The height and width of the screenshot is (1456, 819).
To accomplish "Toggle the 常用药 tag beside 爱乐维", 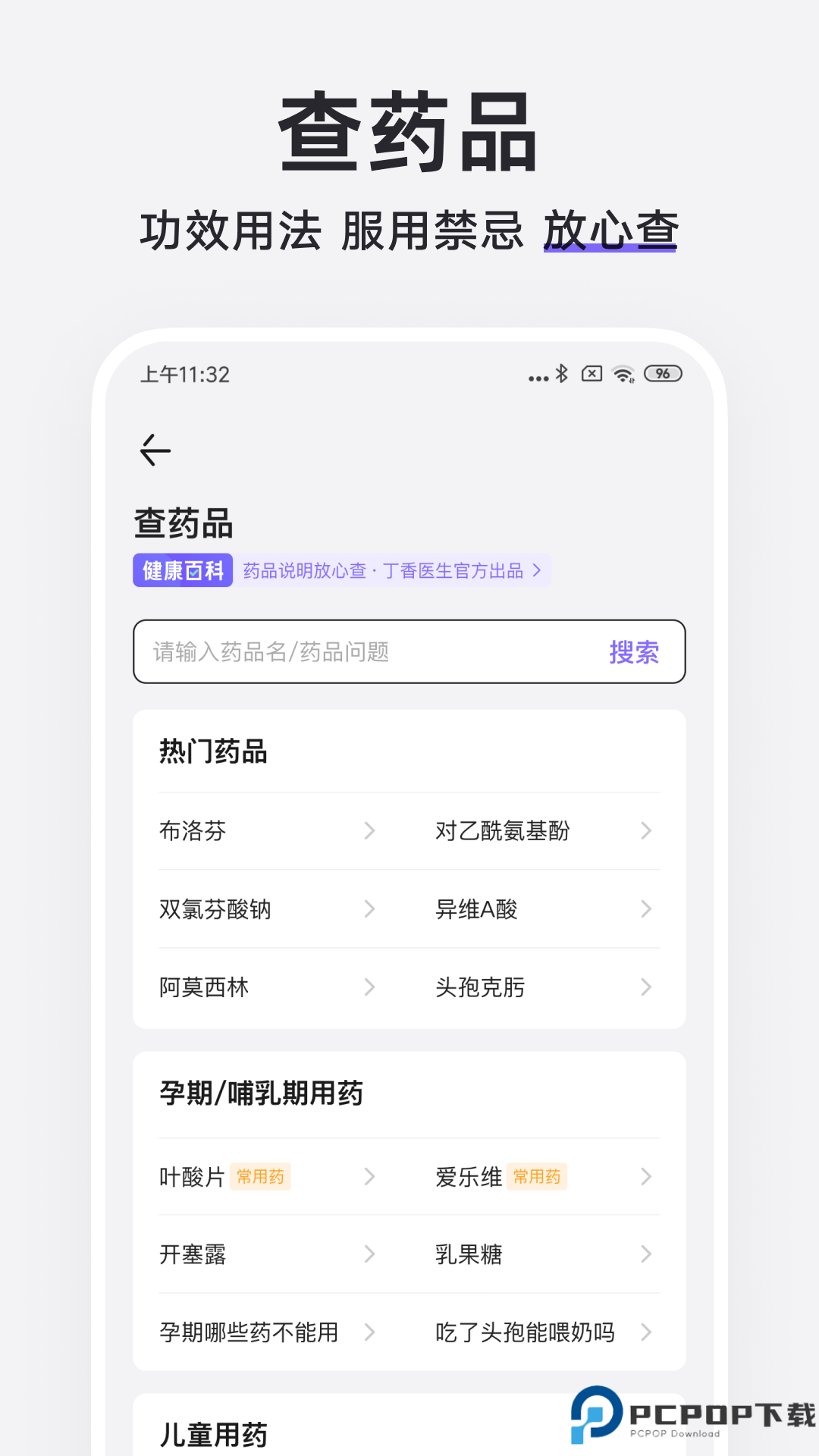I will click(537, 1176).
